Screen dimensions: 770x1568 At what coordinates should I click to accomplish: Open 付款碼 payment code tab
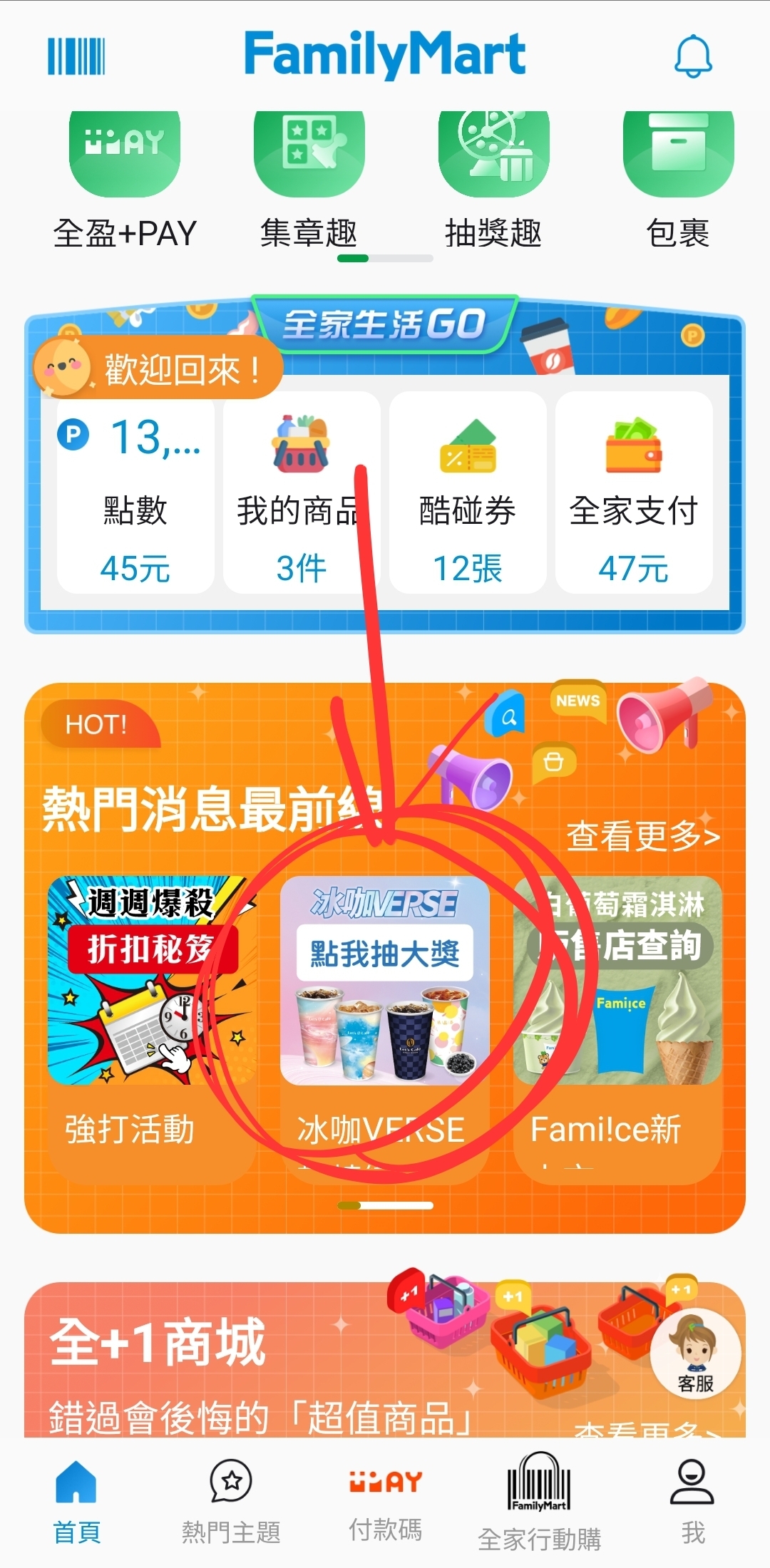[385, 1500]
